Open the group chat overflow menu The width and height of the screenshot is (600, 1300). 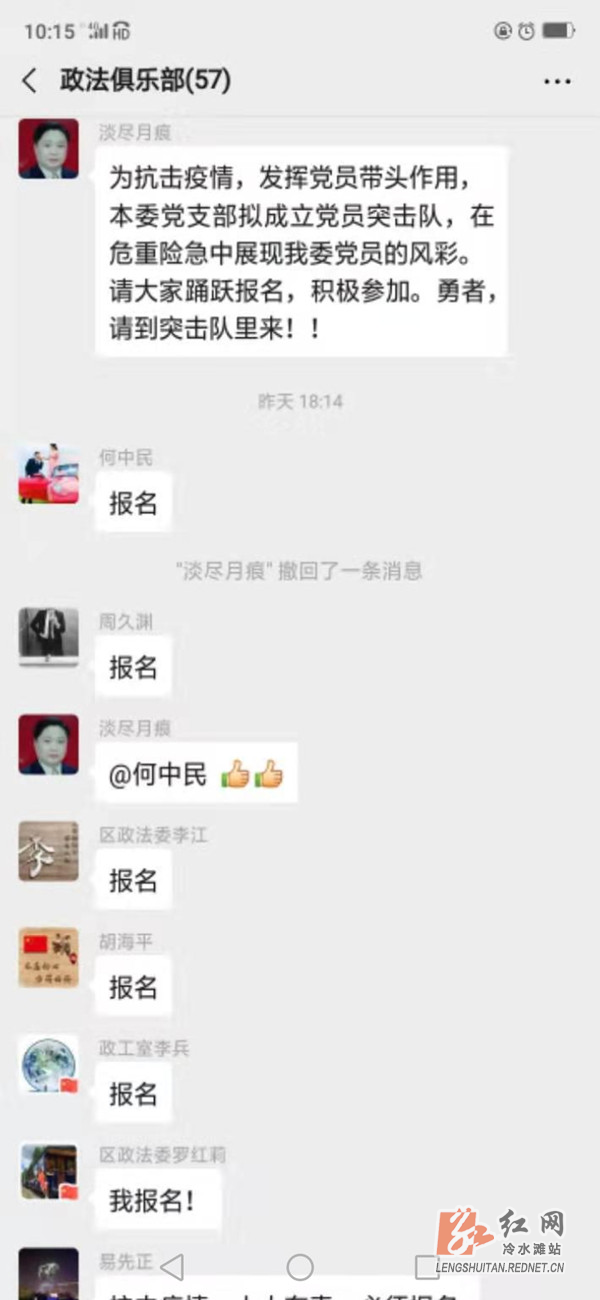(557, 81)
